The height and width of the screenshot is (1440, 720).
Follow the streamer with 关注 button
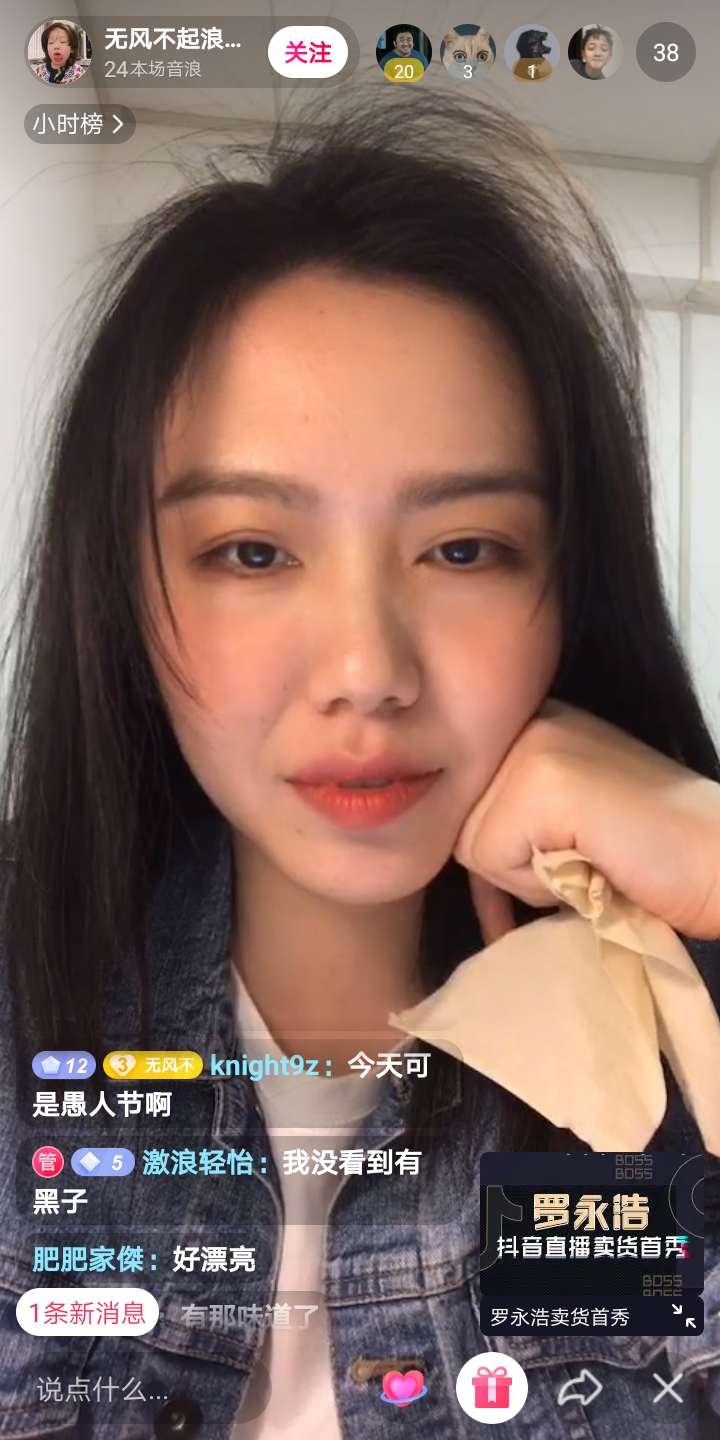[x=308, y=52]
